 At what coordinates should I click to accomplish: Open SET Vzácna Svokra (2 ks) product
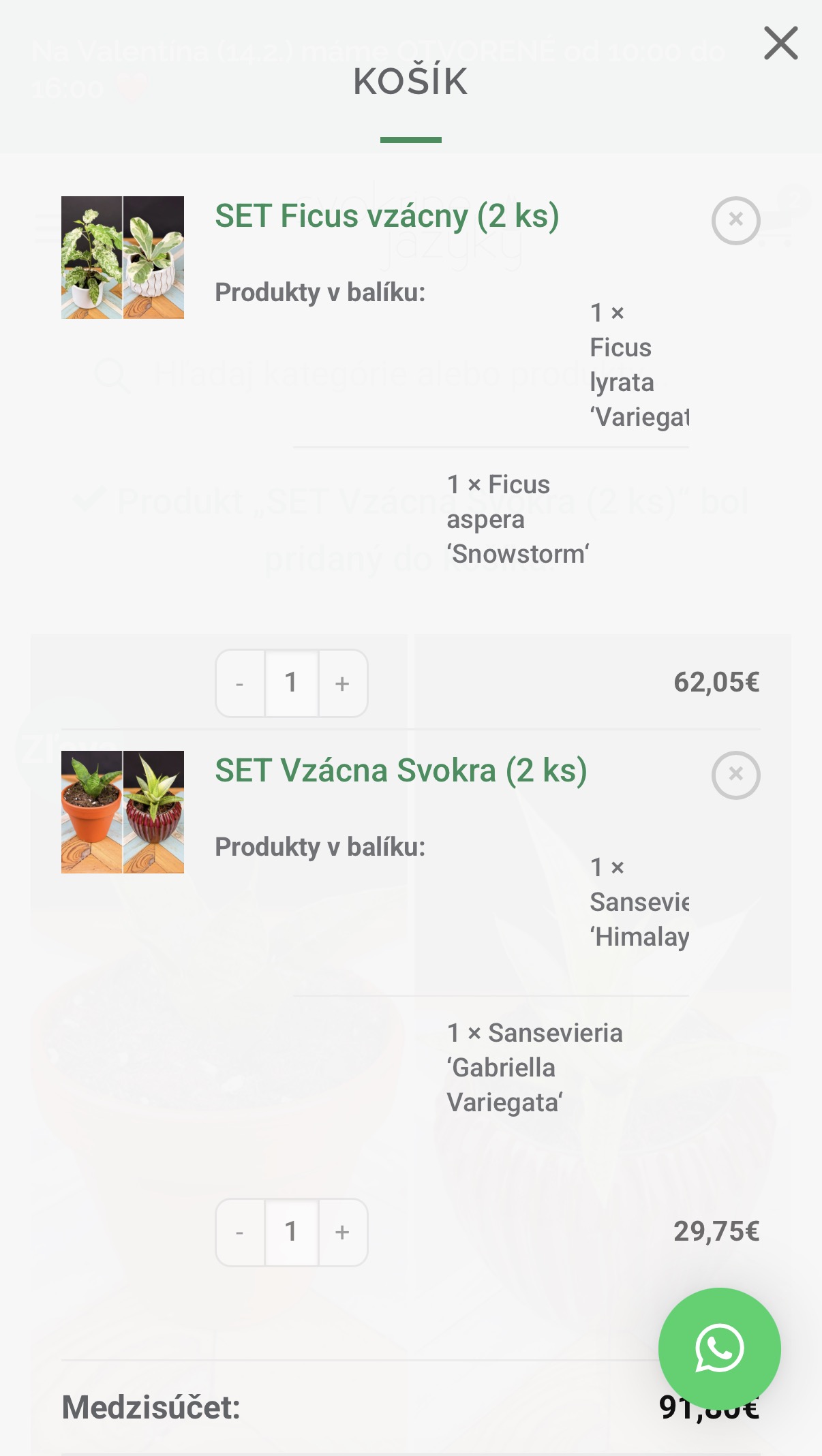click(x=401, y=771)
